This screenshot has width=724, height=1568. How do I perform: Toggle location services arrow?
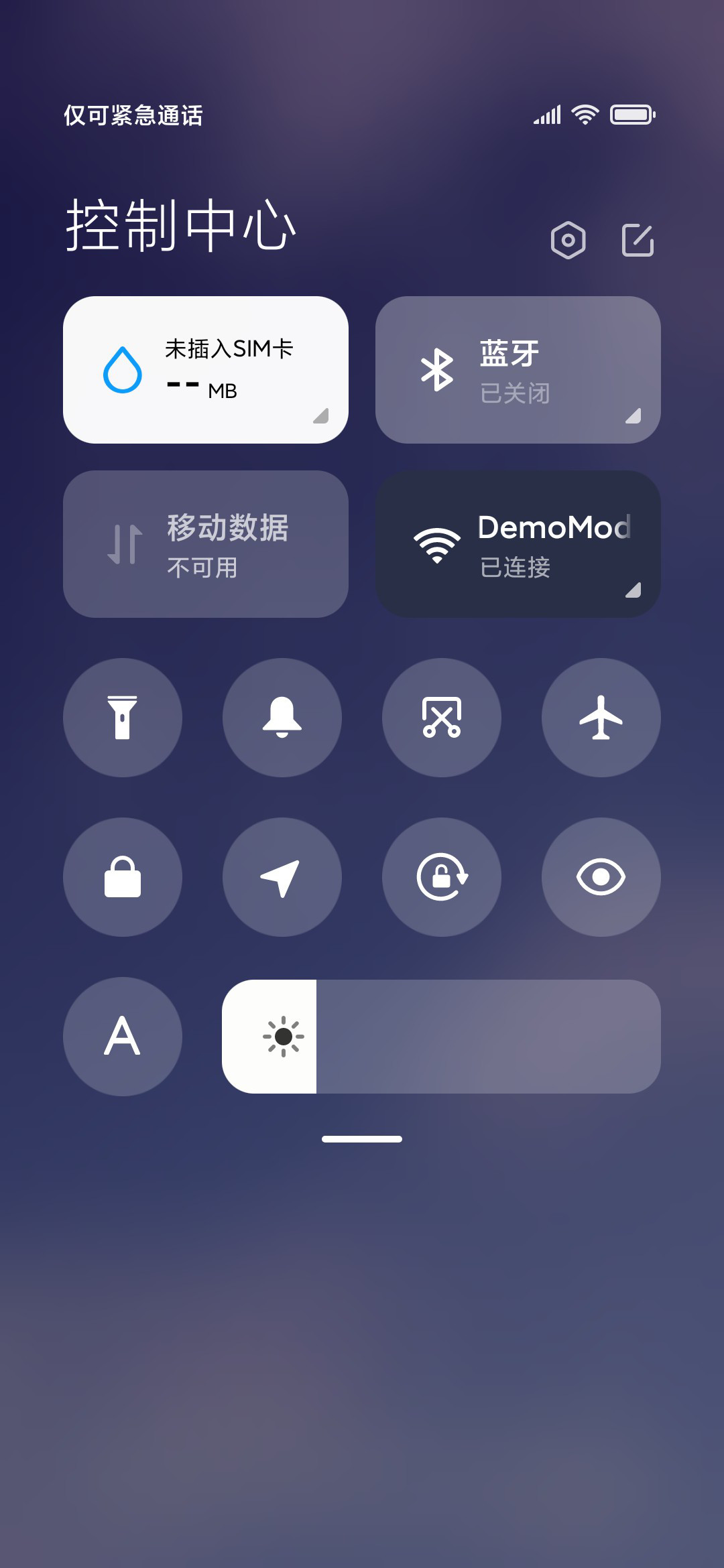coord(282,877)
